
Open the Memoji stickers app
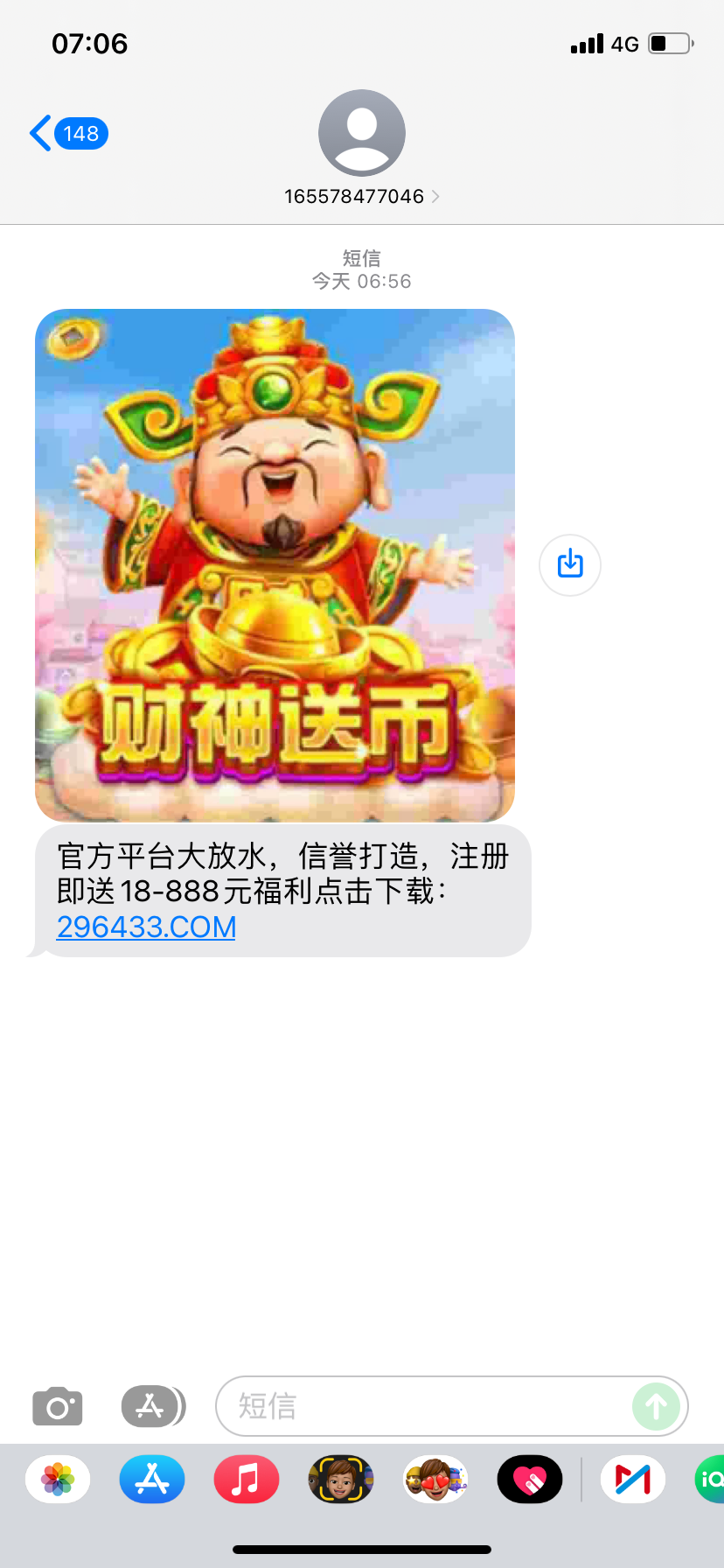pos(435,1480)
